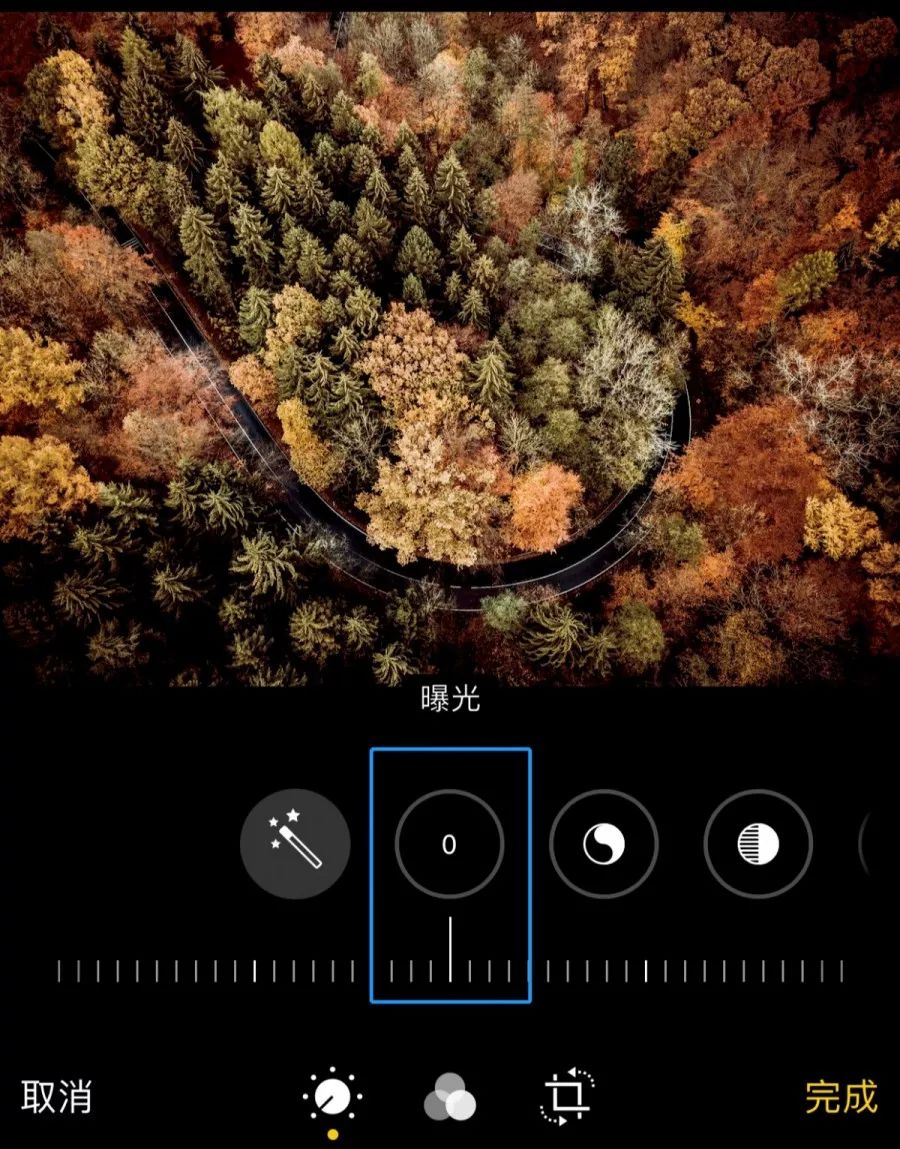Tap the 0 value inside the exposure circle
Screen dimensions: 900x1149
coord(451,843)
